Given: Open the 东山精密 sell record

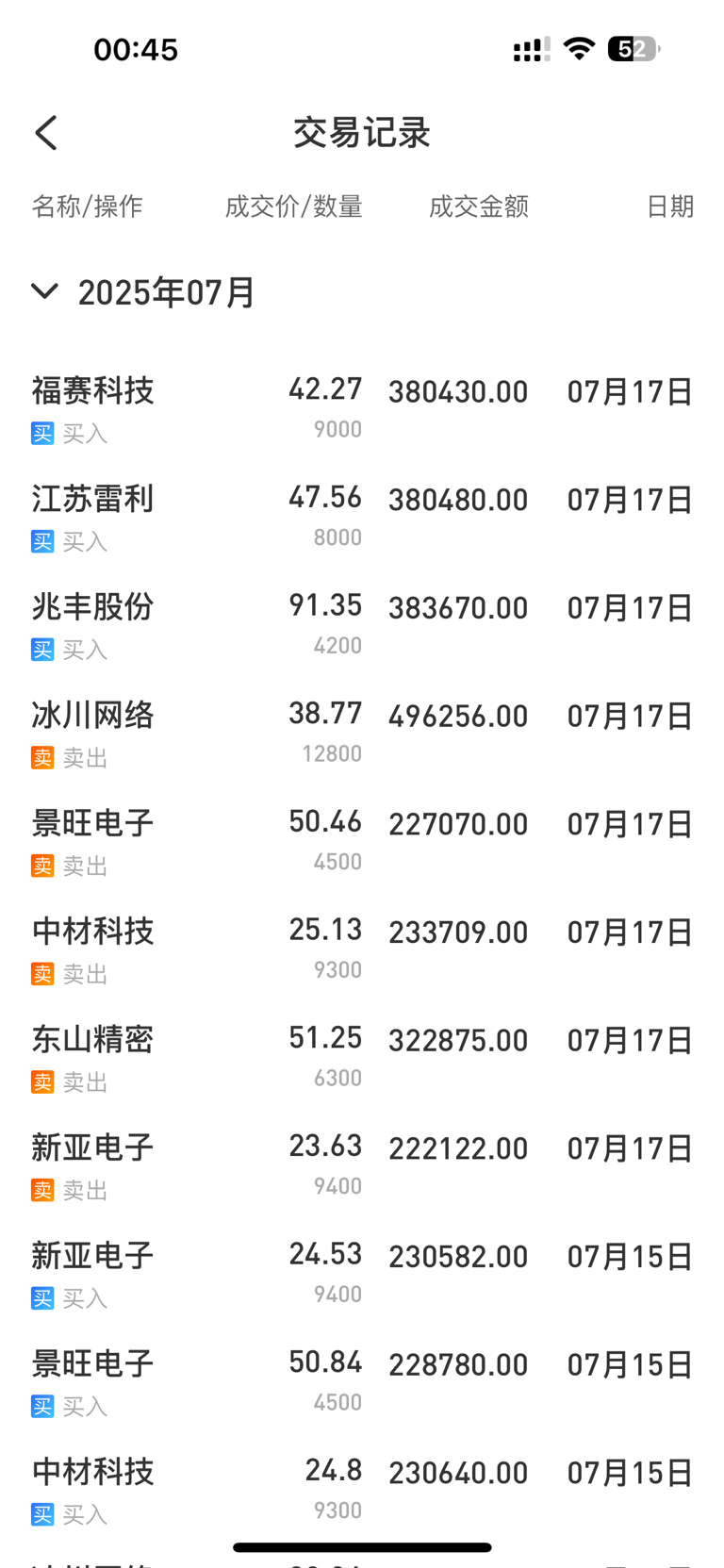Looking at the screenshot, I should 362,1057.
